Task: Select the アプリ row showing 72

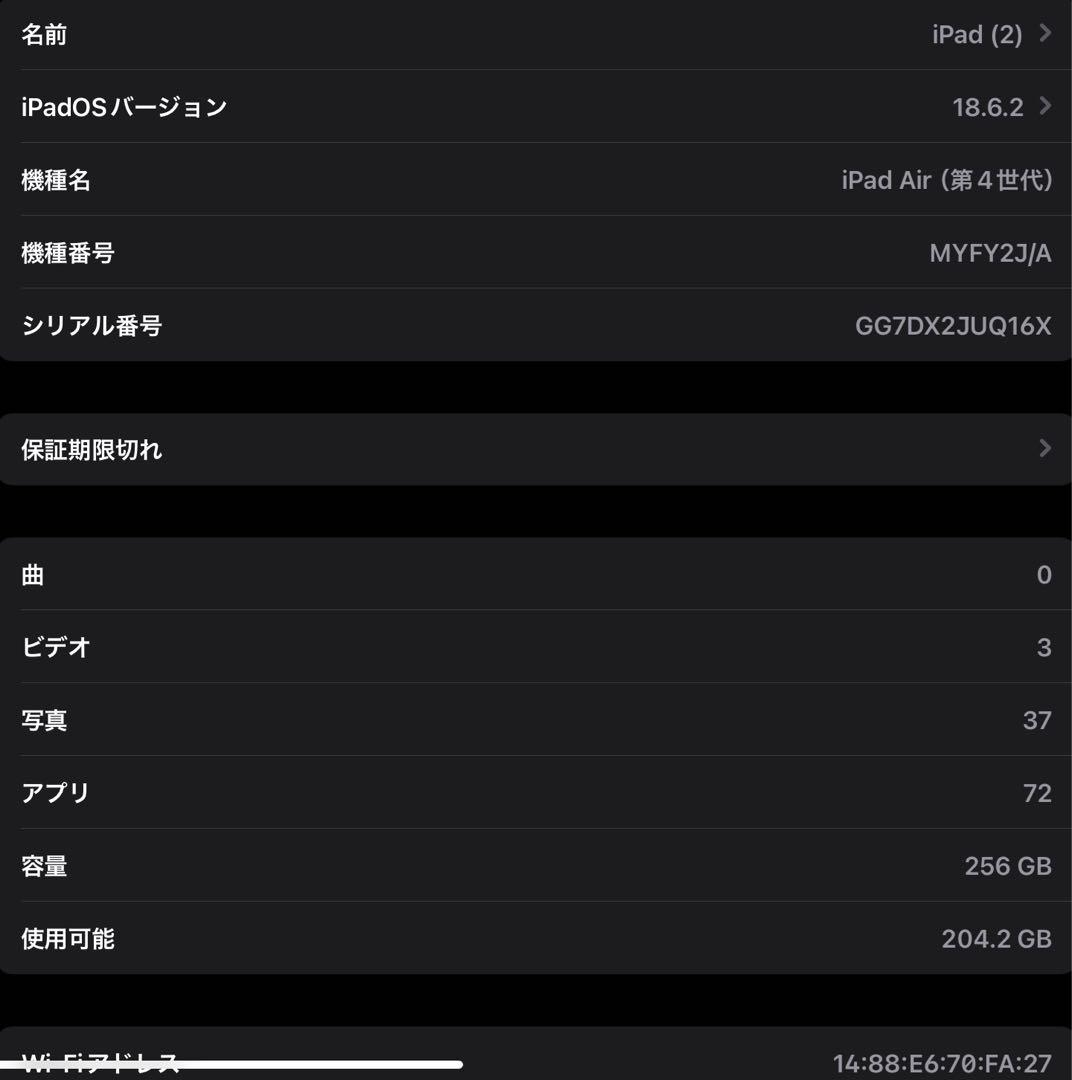Action: (x=536, y=792)
